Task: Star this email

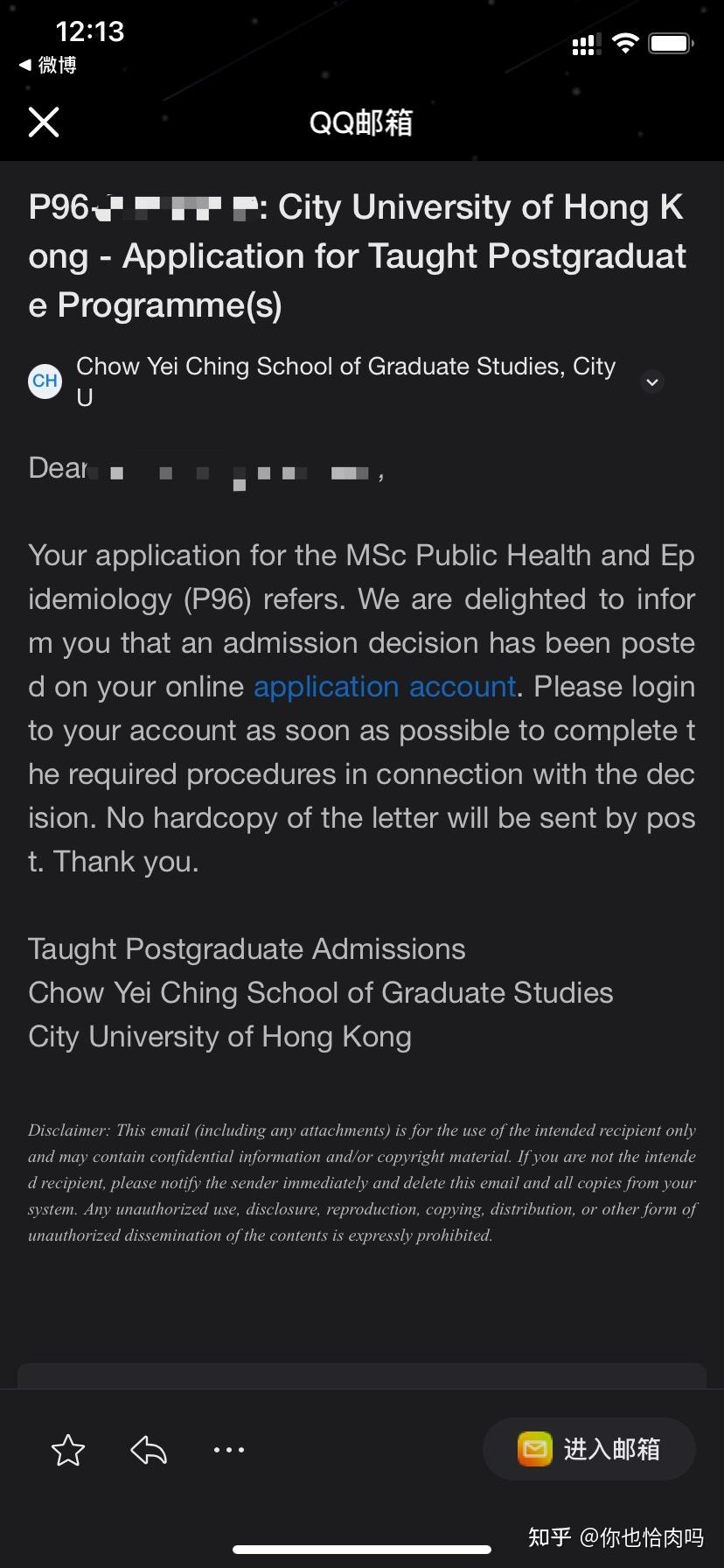Action: [x=68, y=1450]
